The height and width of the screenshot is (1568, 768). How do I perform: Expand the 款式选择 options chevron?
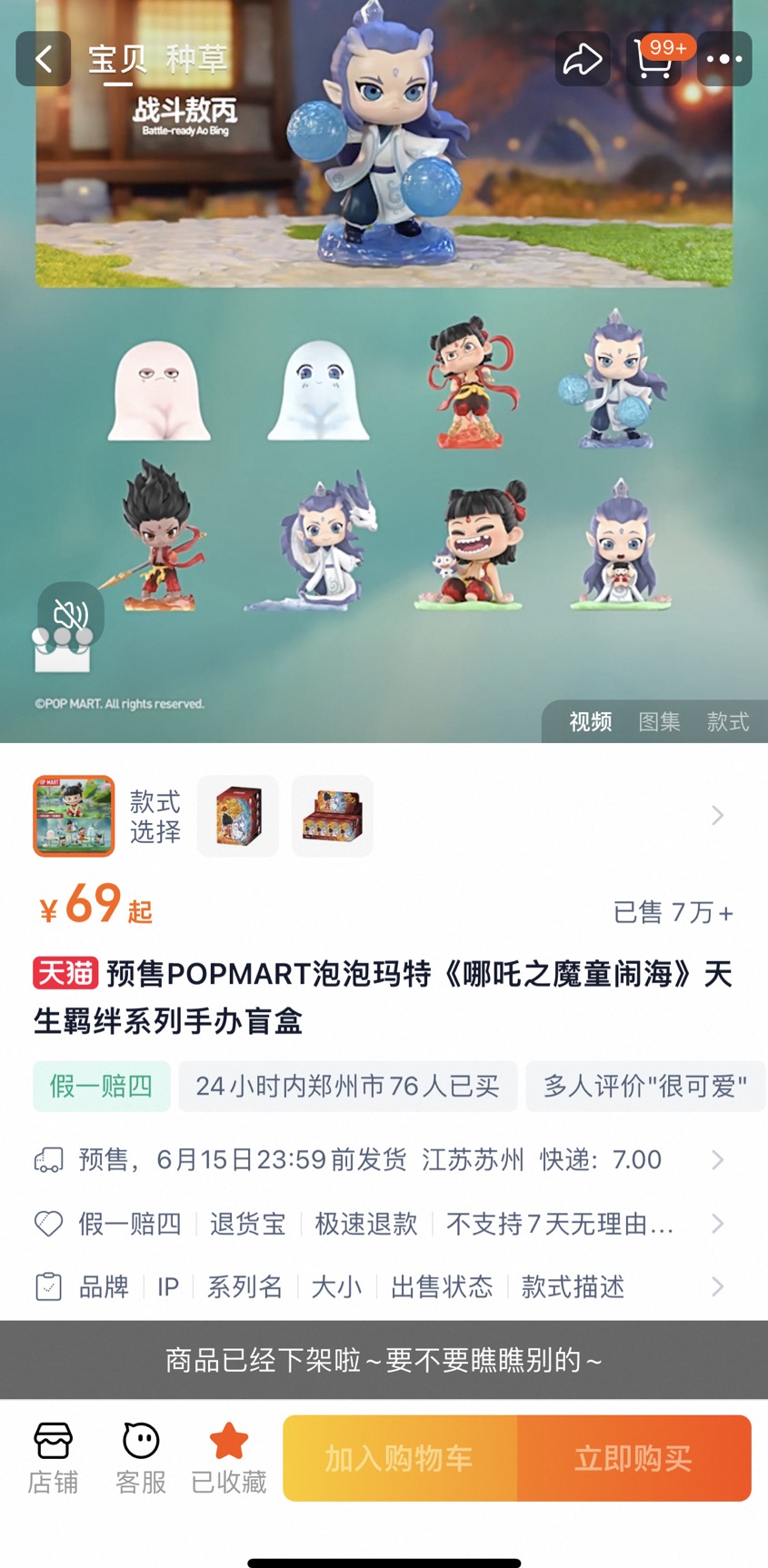tap(717, 816)
